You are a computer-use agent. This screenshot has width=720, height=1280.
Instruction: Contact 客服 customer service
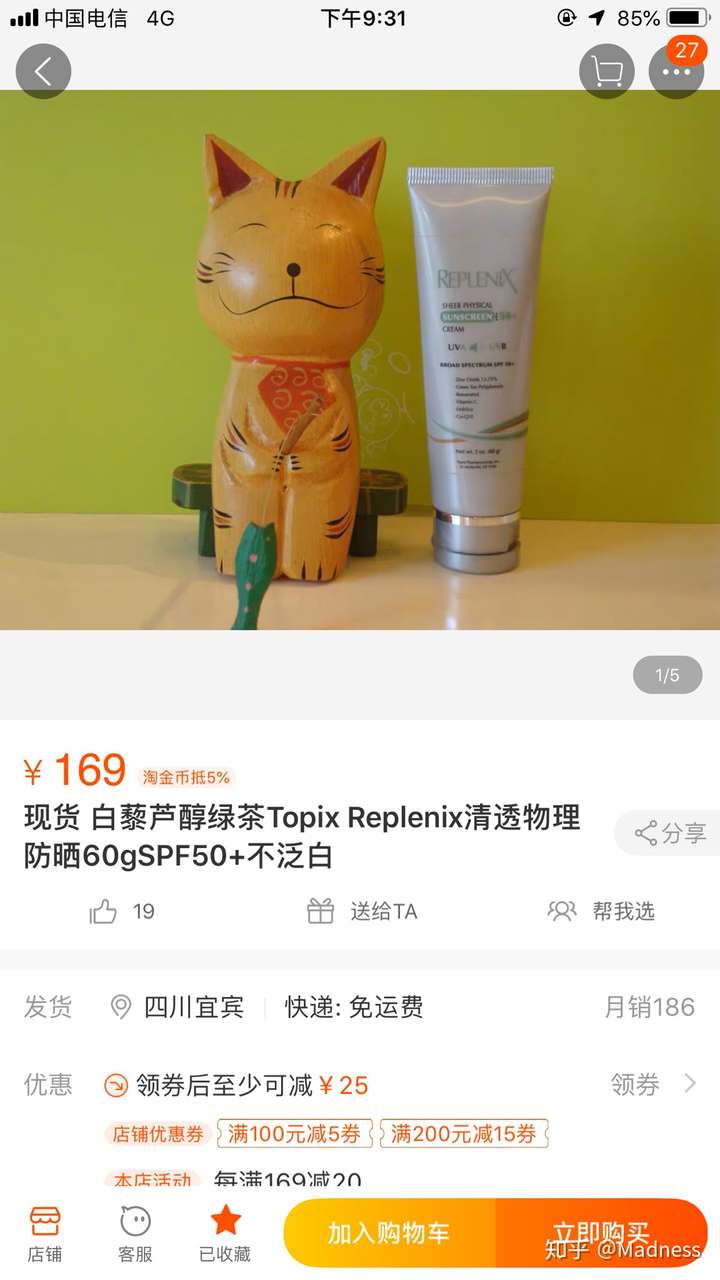135,1233
